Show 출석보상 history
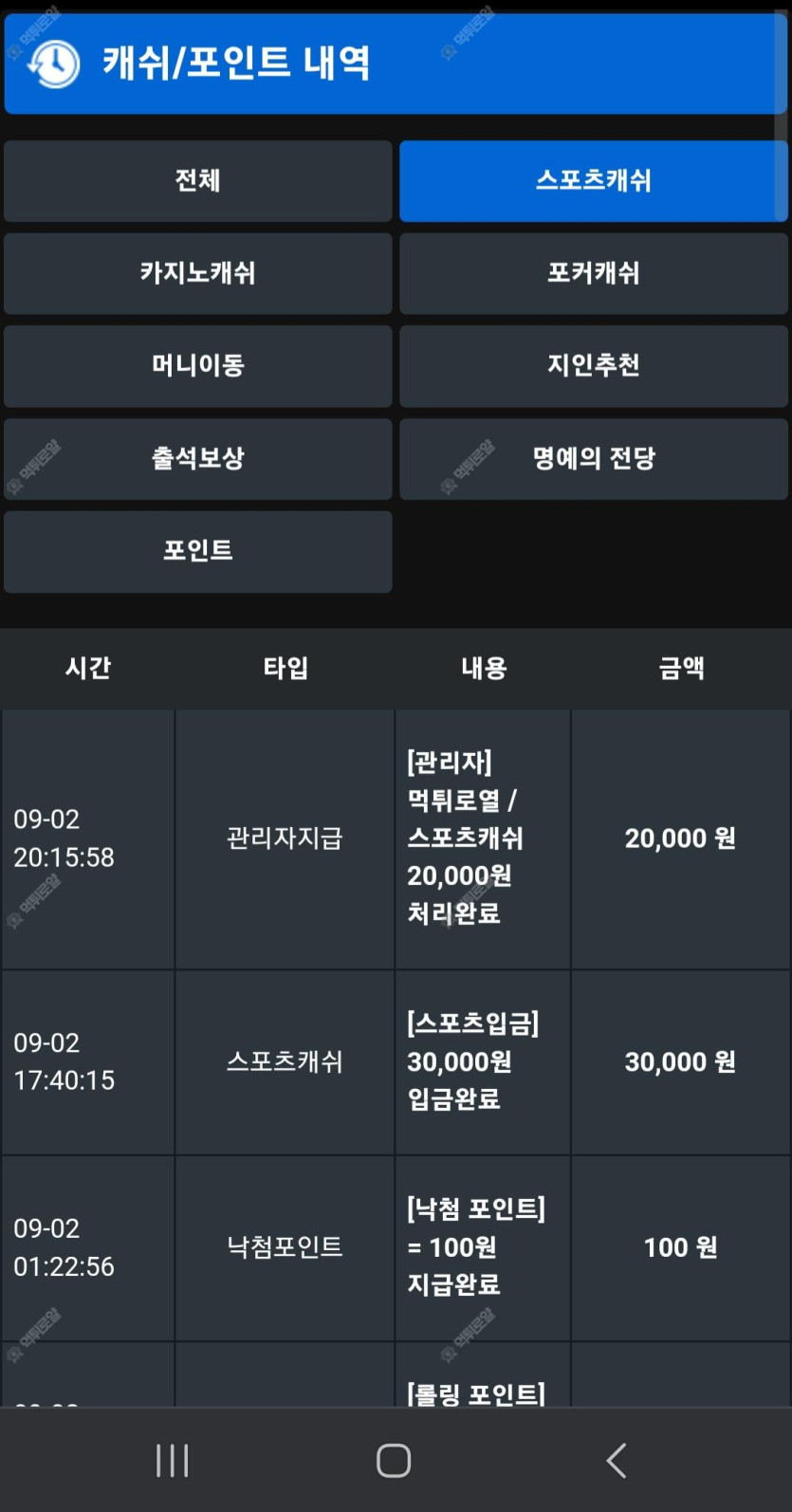The height and width of the screenshot is (1512, 792). click(197, 459)
